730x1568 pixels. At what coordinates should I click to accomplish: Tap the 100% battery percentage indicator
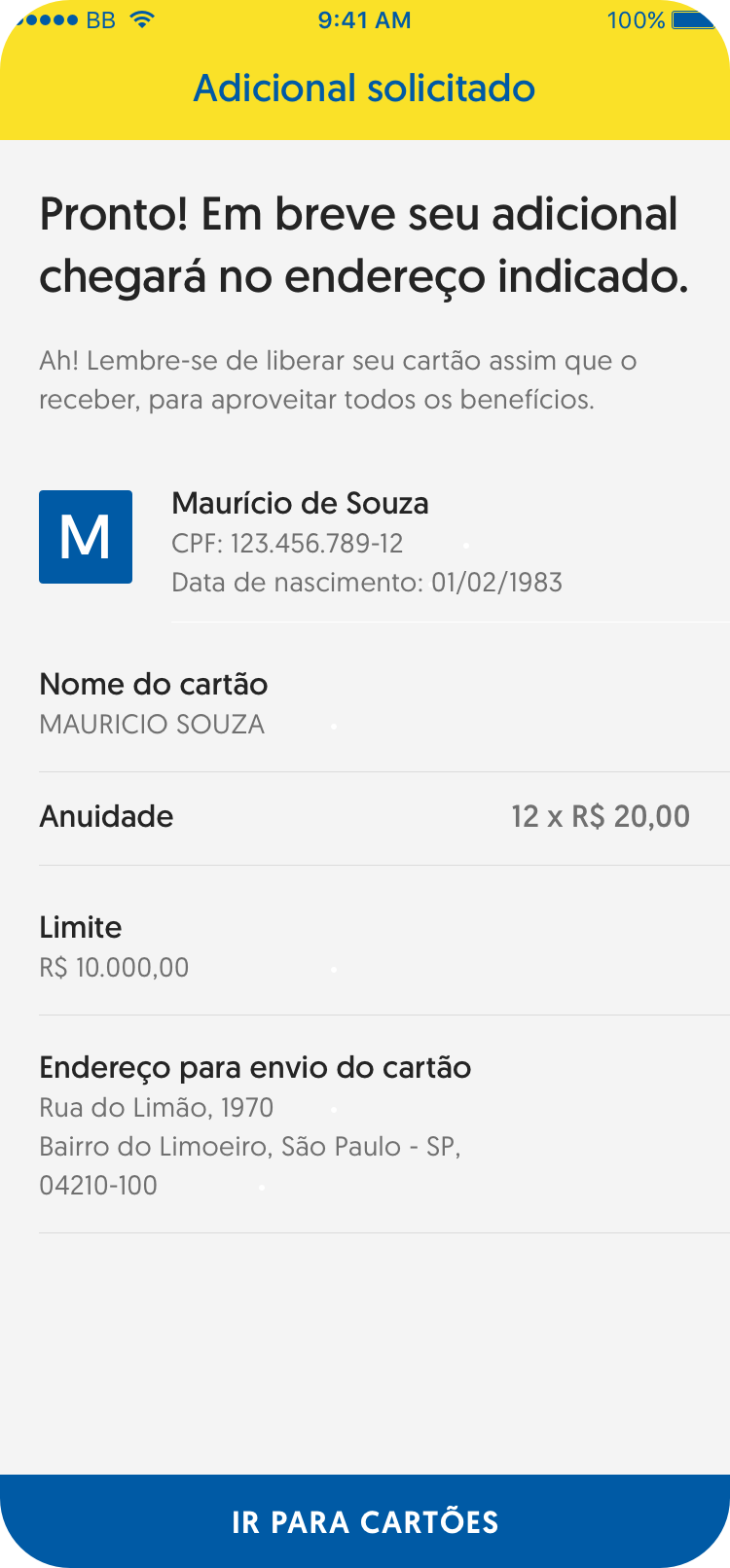click(633, 19)
